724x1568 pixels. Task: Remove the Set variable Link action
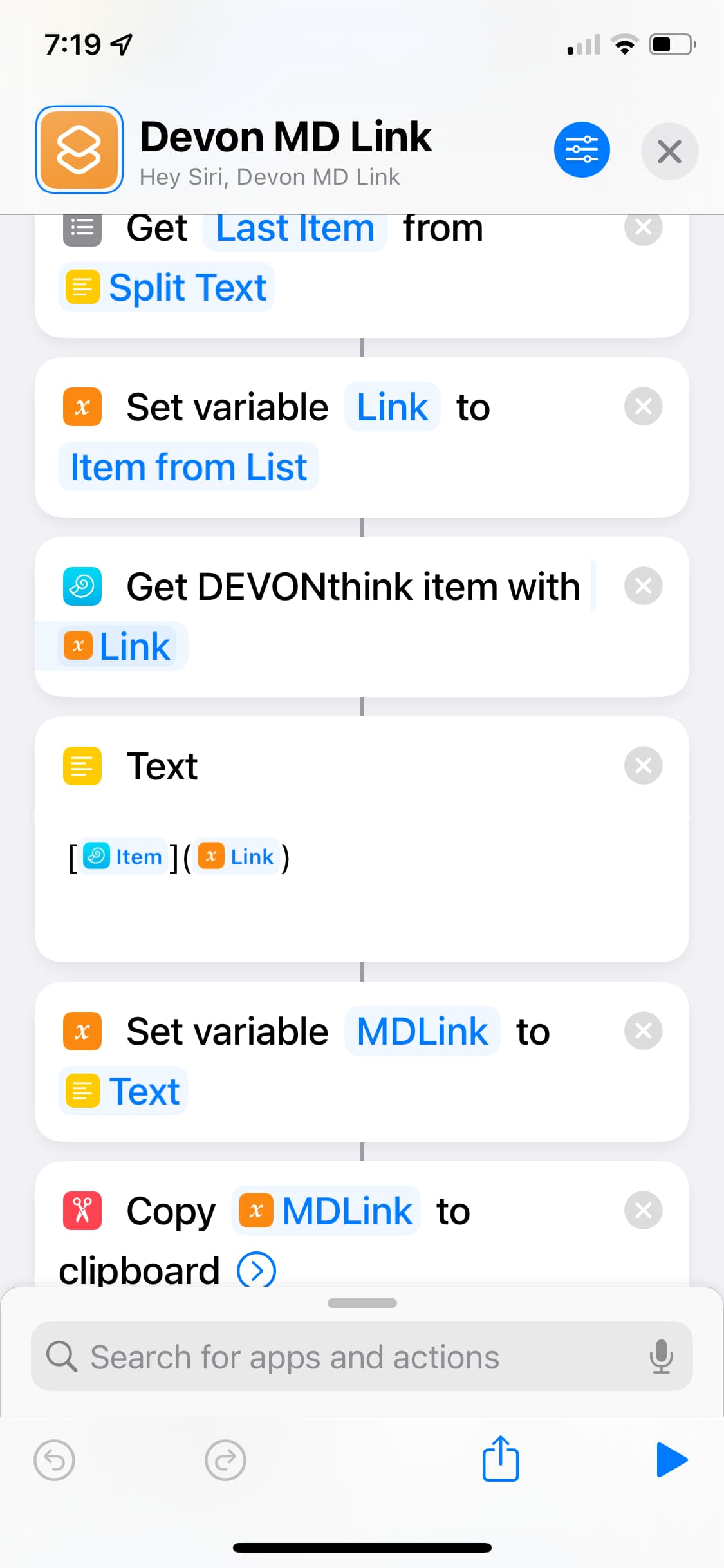point(643,407)
